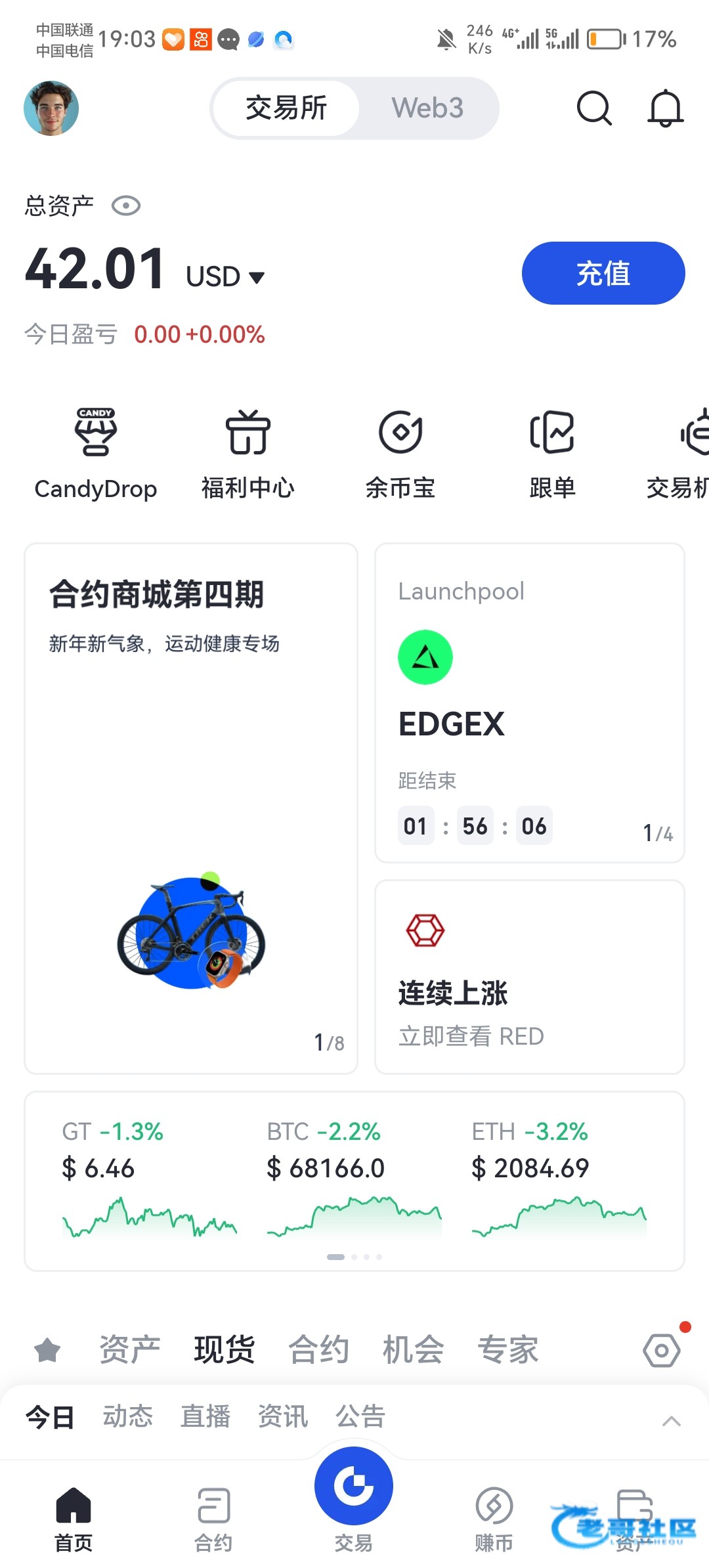Open the BTC price ticker
709x1568 pixels.
tap(353, 1175)
